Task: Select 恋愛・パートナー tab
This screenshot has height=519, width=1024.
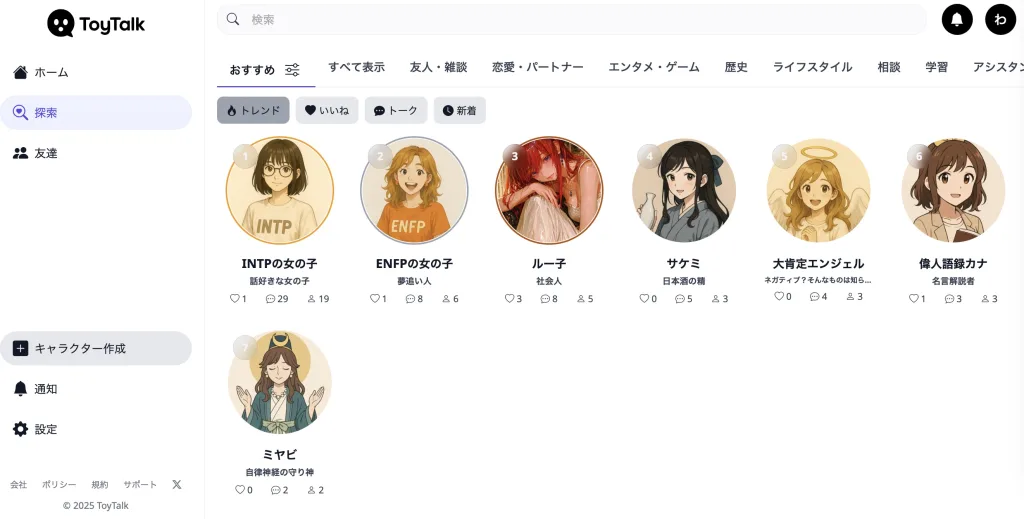Action: (537, 67)
